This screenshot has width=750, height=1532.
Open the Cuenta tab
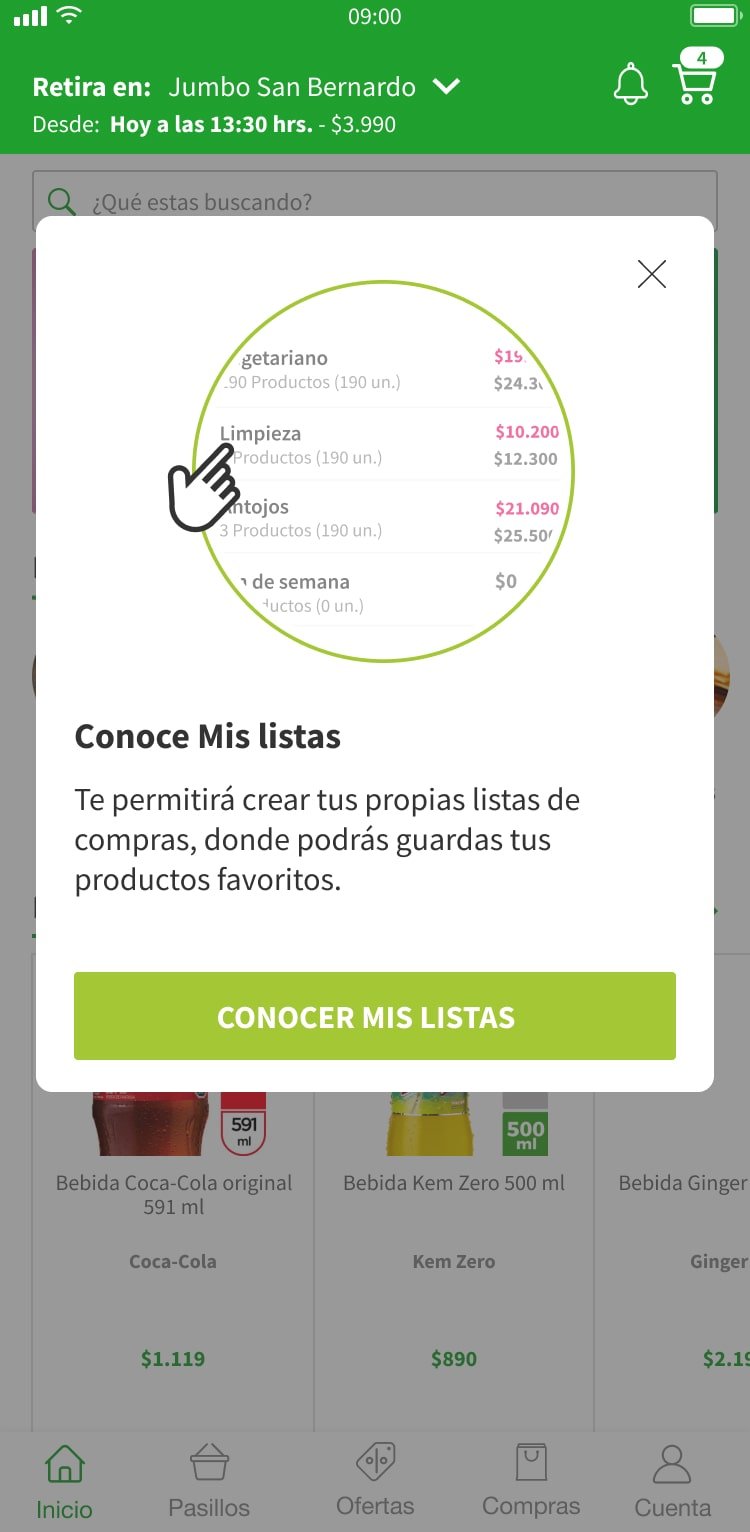(672, 1482)
